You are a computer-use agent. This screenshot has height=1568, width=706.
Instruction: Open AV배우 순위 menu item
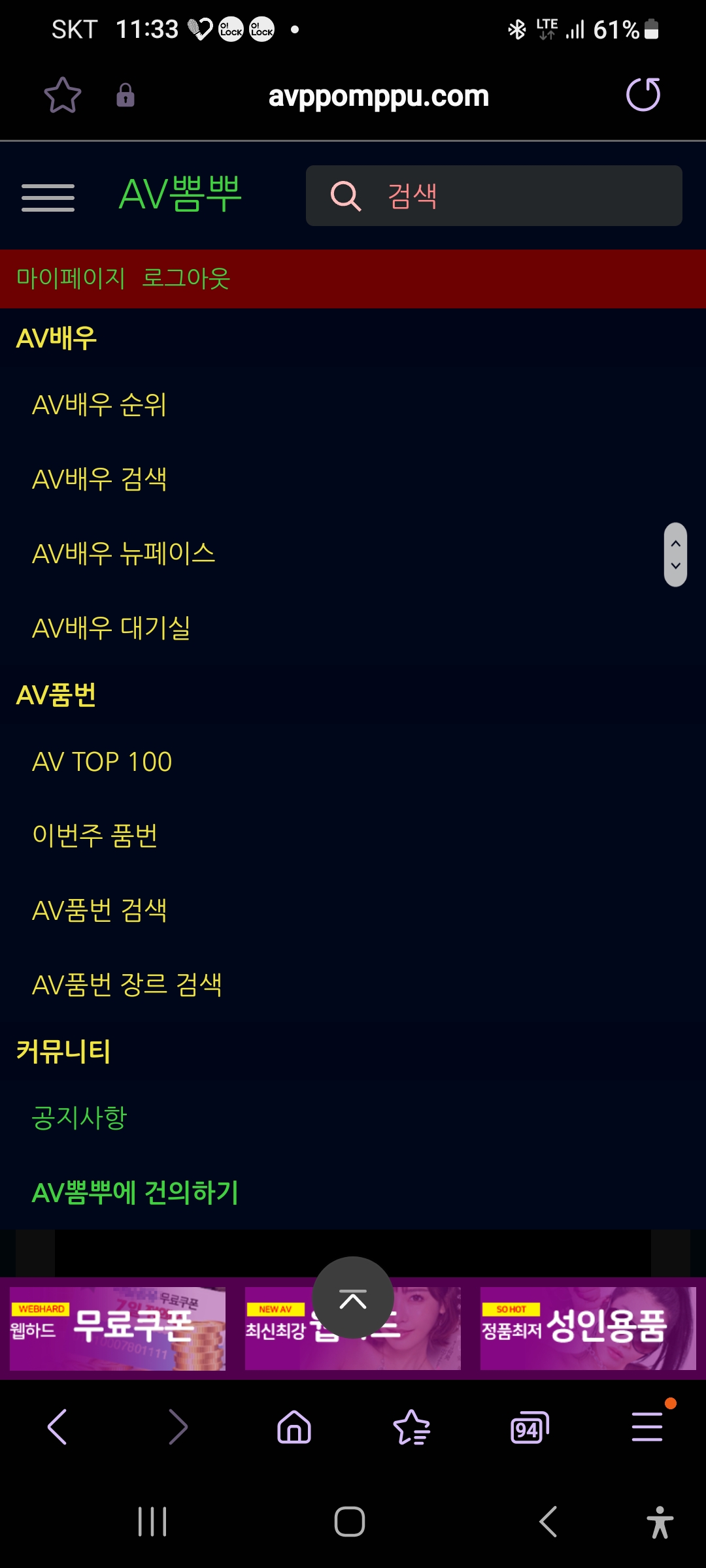[99, 405]
